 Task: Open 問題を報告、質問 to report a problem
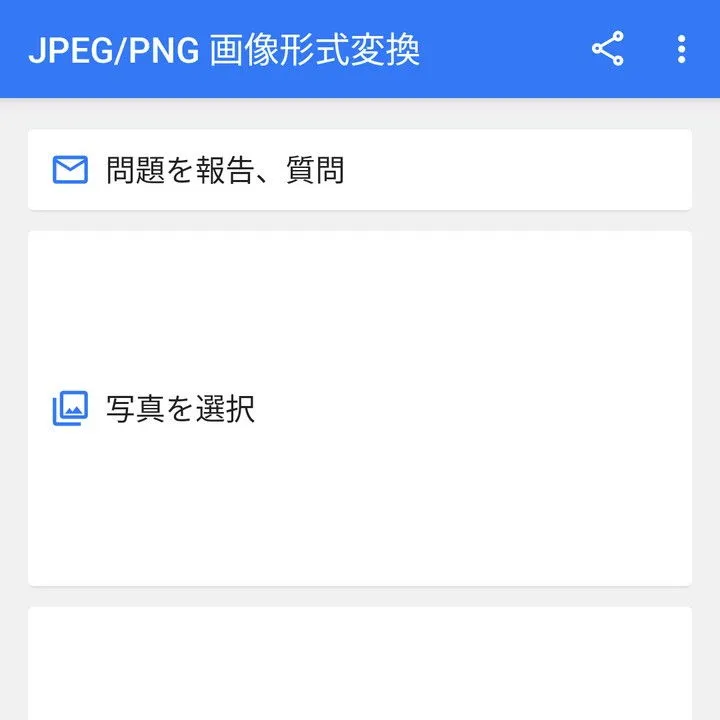click(225, 171)
